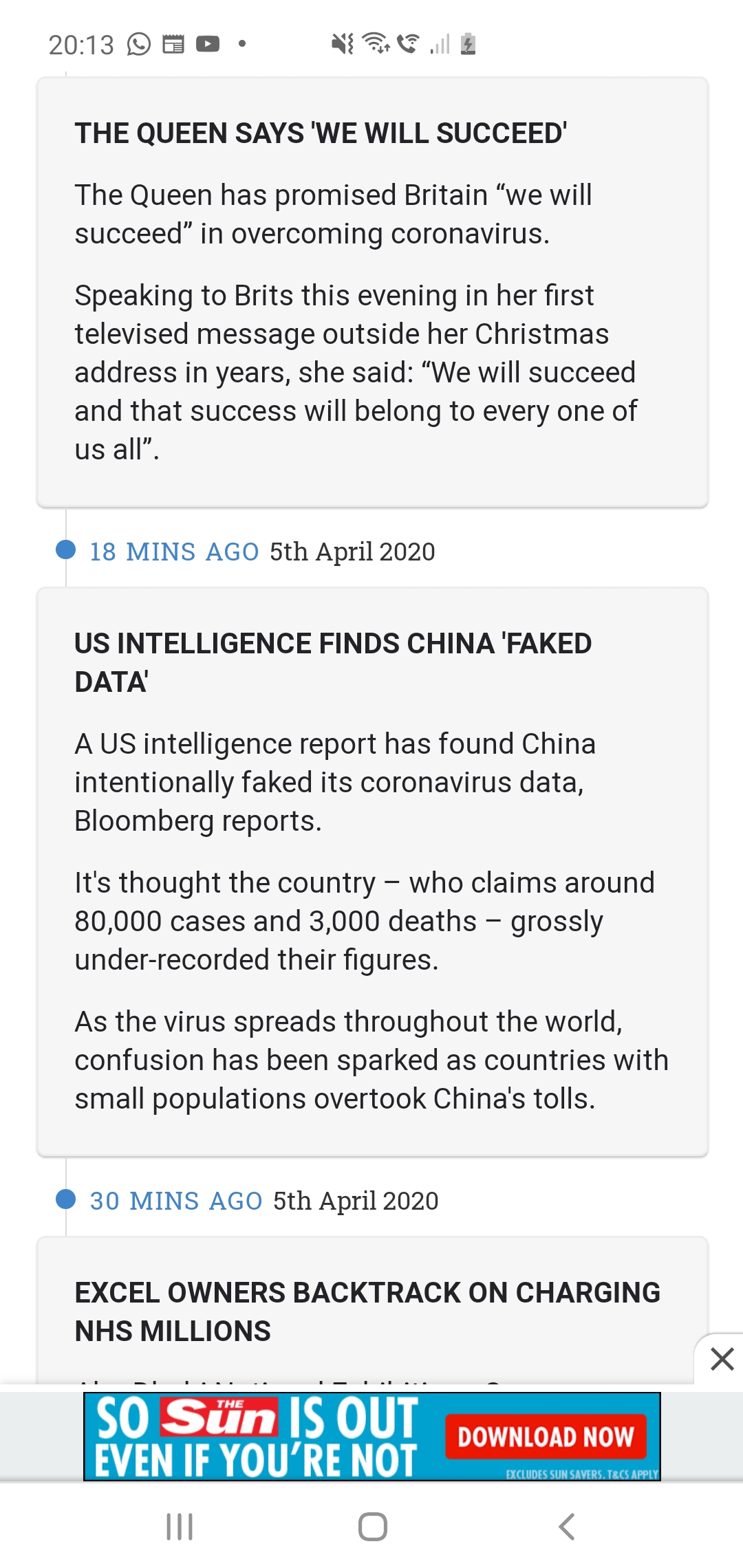Viewport: 743px width, 1568px height.
Task: Open recent apps from the navigation bar
Action: (180, 1527)
